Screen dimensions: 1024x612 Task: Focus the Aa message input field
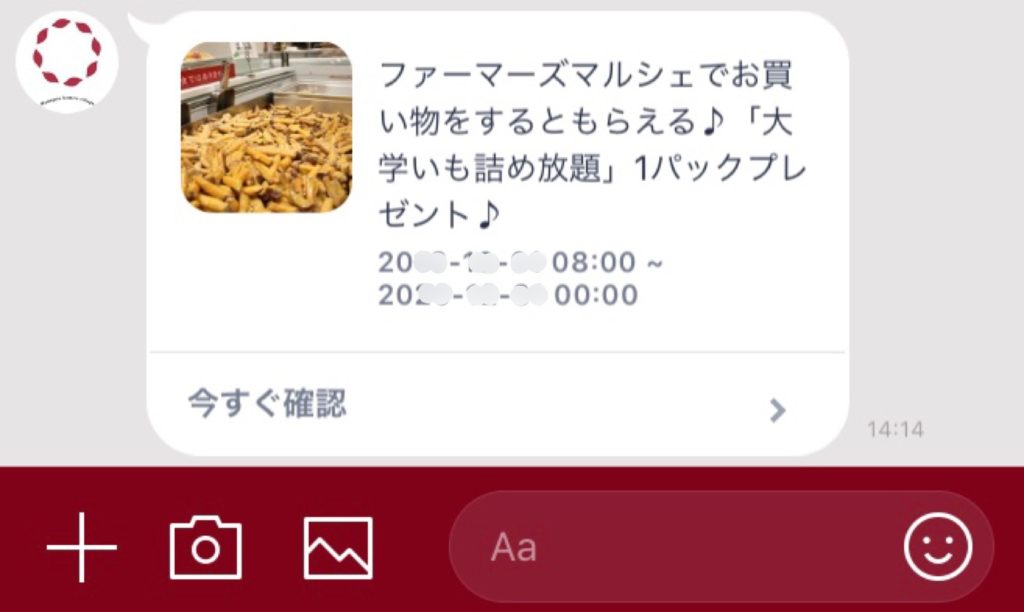(x=670, y=547)
